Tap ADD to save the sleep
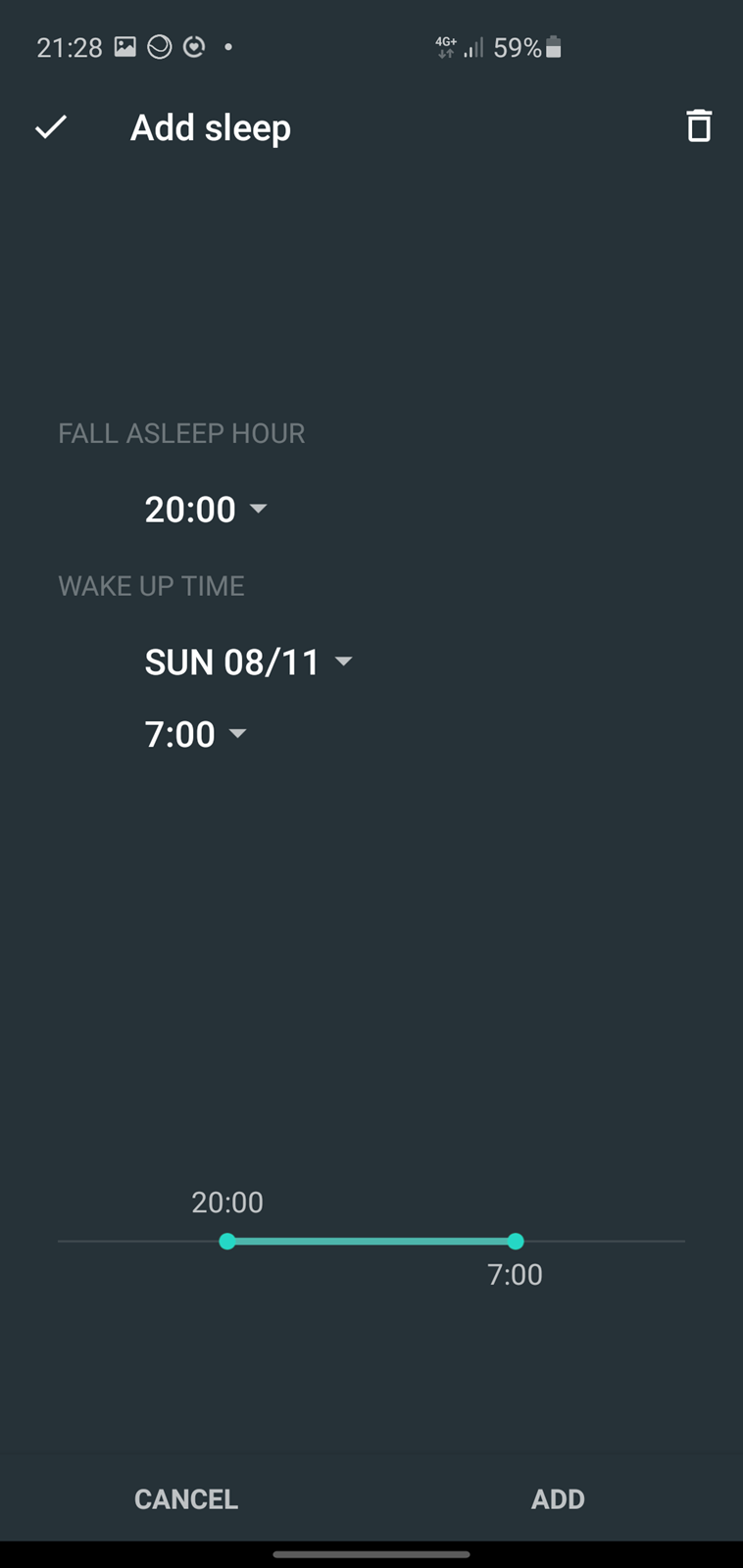This screenshot has width=743, height=1568. [558, 1499]
